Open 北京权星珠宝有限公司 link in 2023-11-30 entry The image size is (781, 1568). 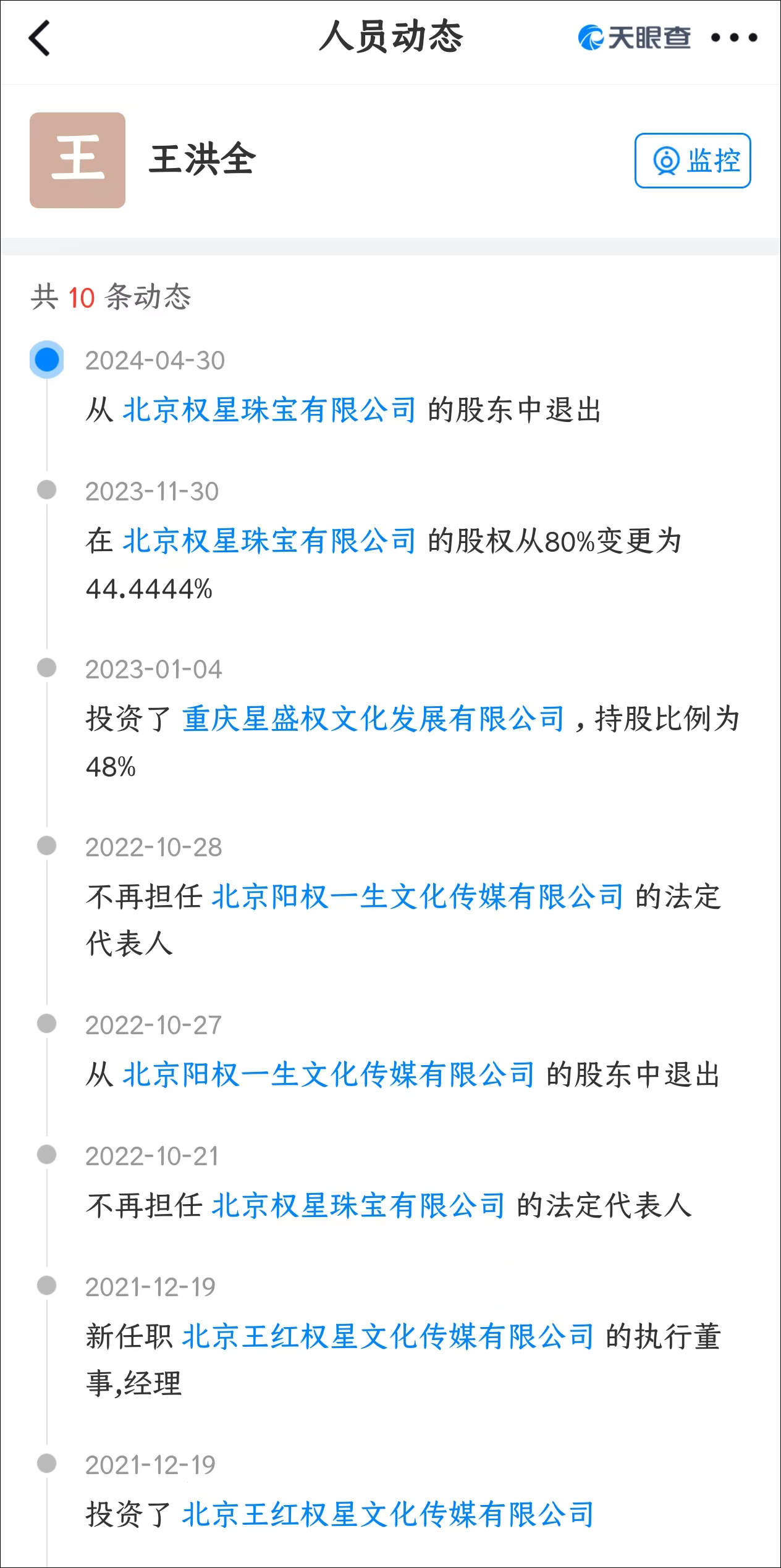click(x=269, y=541)
